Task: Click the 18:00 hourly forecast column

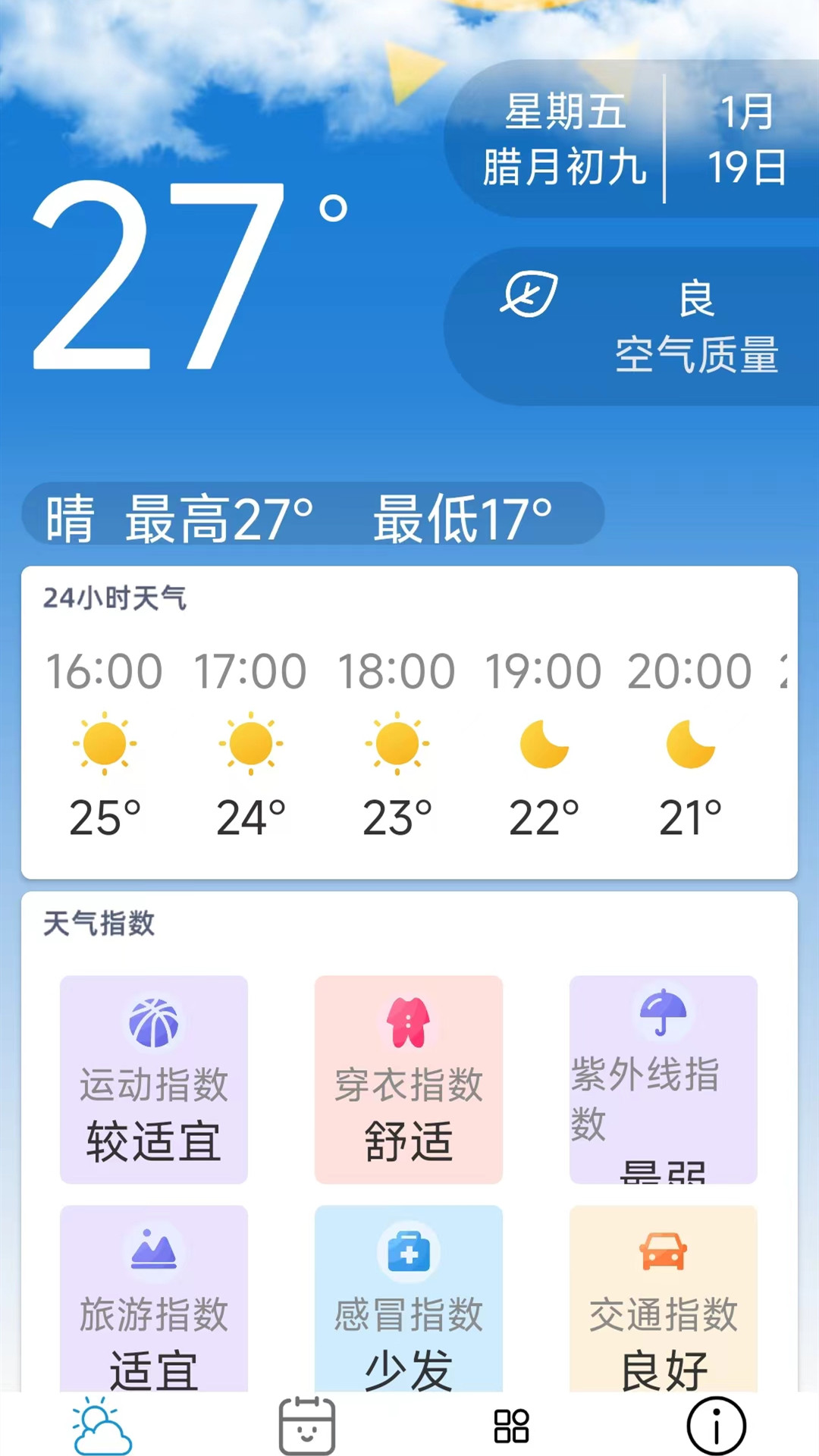Action: click(x=397, y=743)
